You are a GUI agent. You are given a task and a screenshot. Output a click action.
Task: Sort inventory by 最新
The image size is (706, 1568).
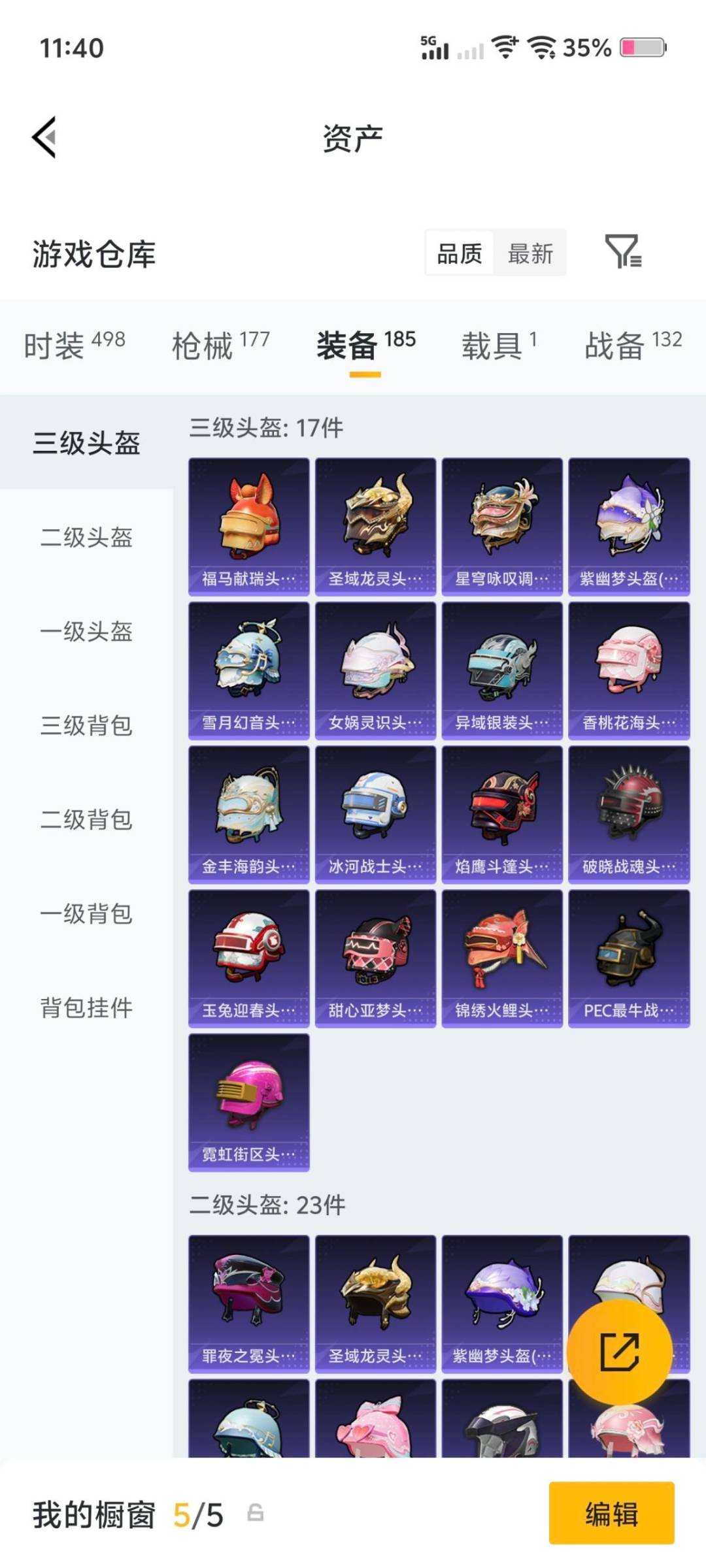(529, 253)
